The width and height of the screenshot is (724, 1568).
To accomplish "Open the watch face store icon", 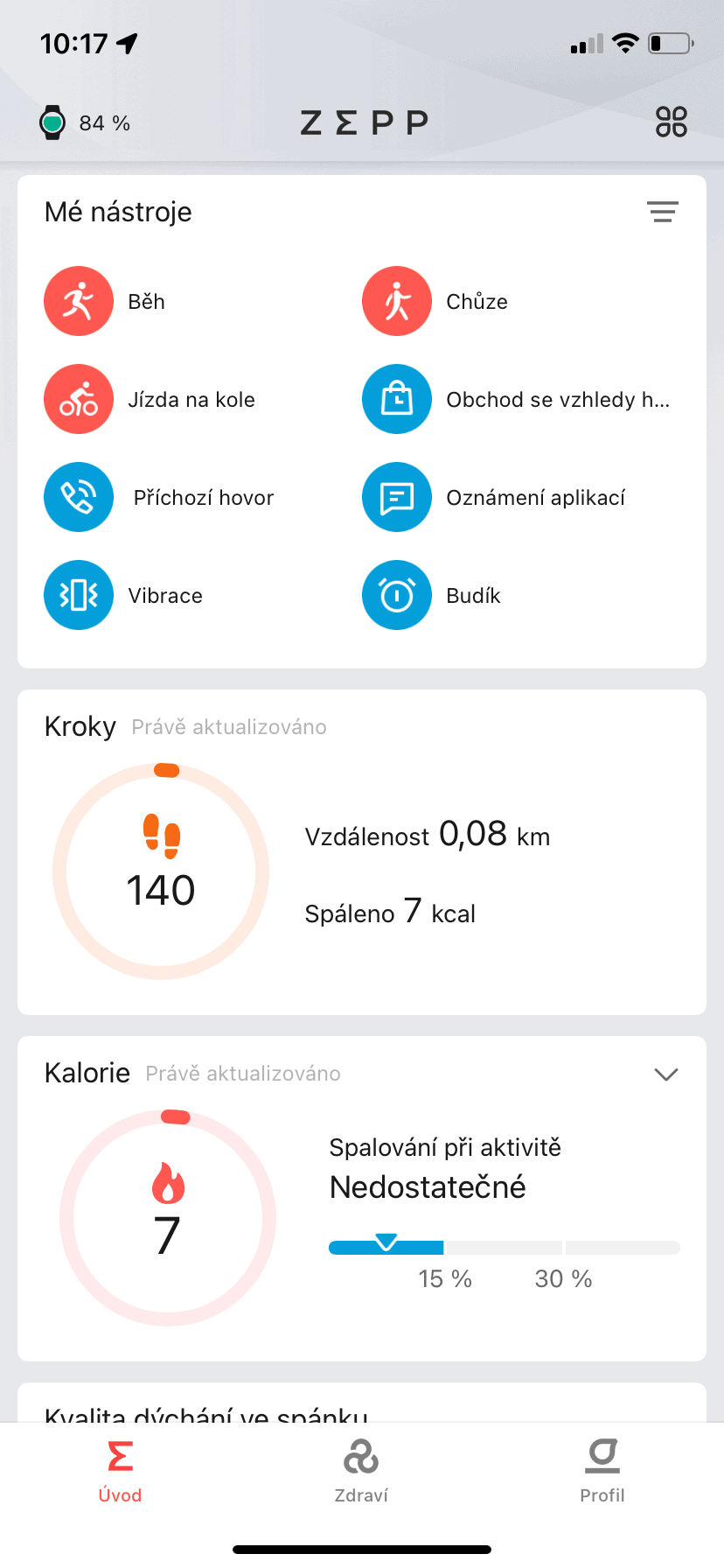I will point(397,399).
